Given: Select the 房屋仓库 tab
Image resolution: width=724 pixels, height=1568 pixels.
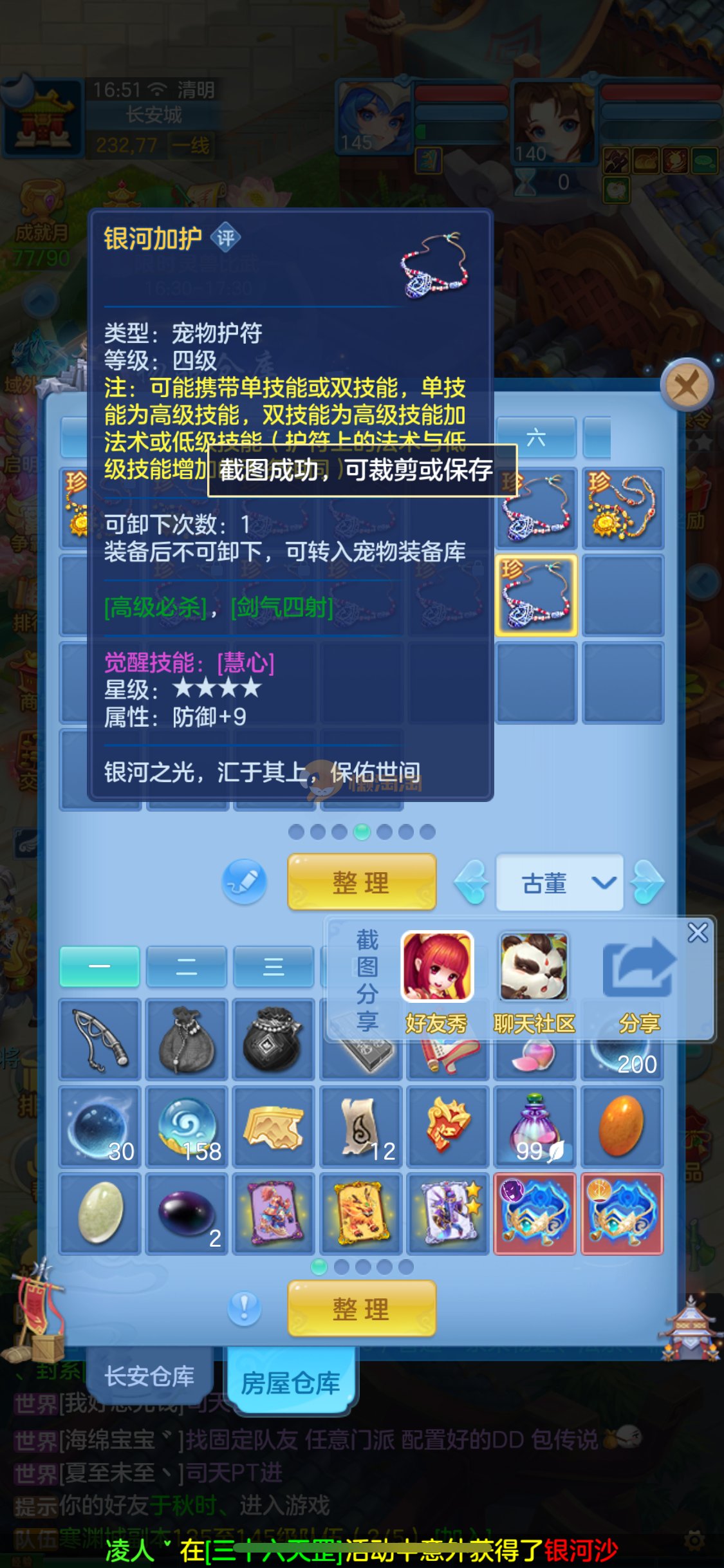Looking at the screenshot, I should [290, 1383].
